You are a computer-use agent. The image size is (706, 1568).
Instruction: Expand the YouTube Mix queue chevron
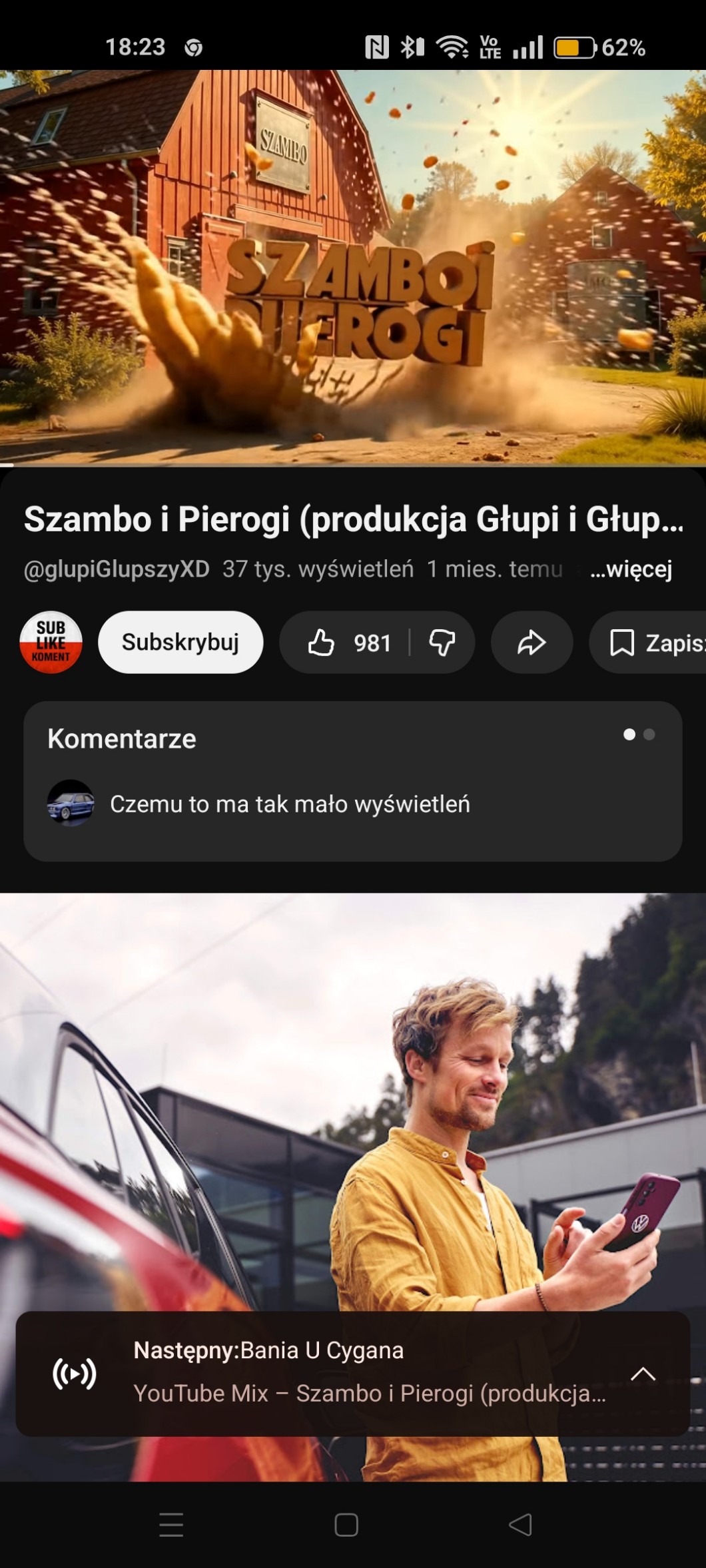(x=643, y=1373)
